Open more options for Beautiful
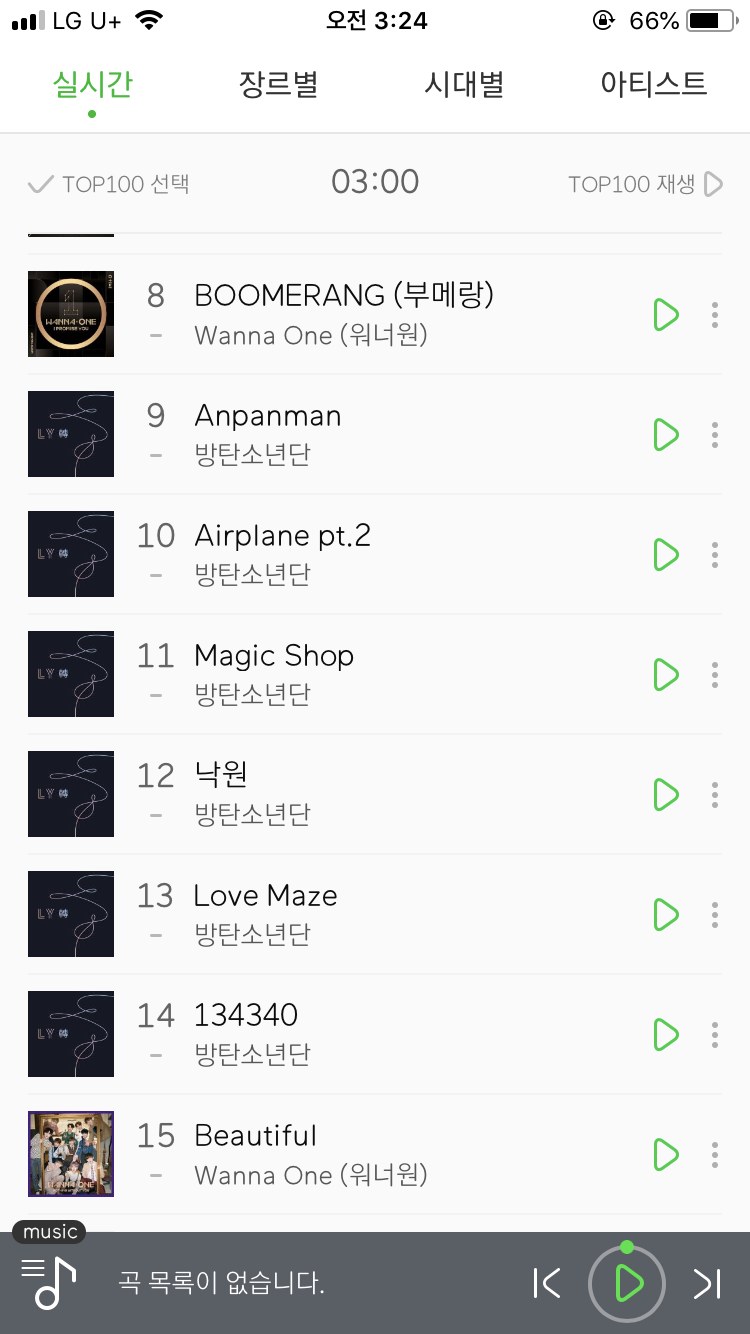Viewport: 750px width, 1334px height. tap(715, 1154)
